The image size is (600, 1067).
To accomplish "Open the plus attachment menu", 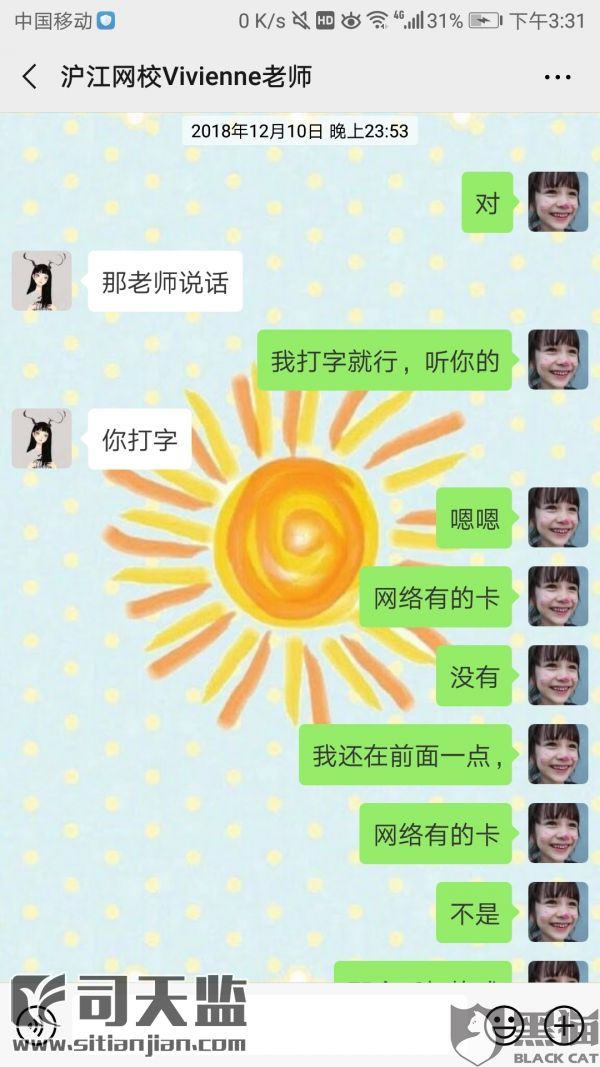I will pyautogui.click(x=563, y=1025).
